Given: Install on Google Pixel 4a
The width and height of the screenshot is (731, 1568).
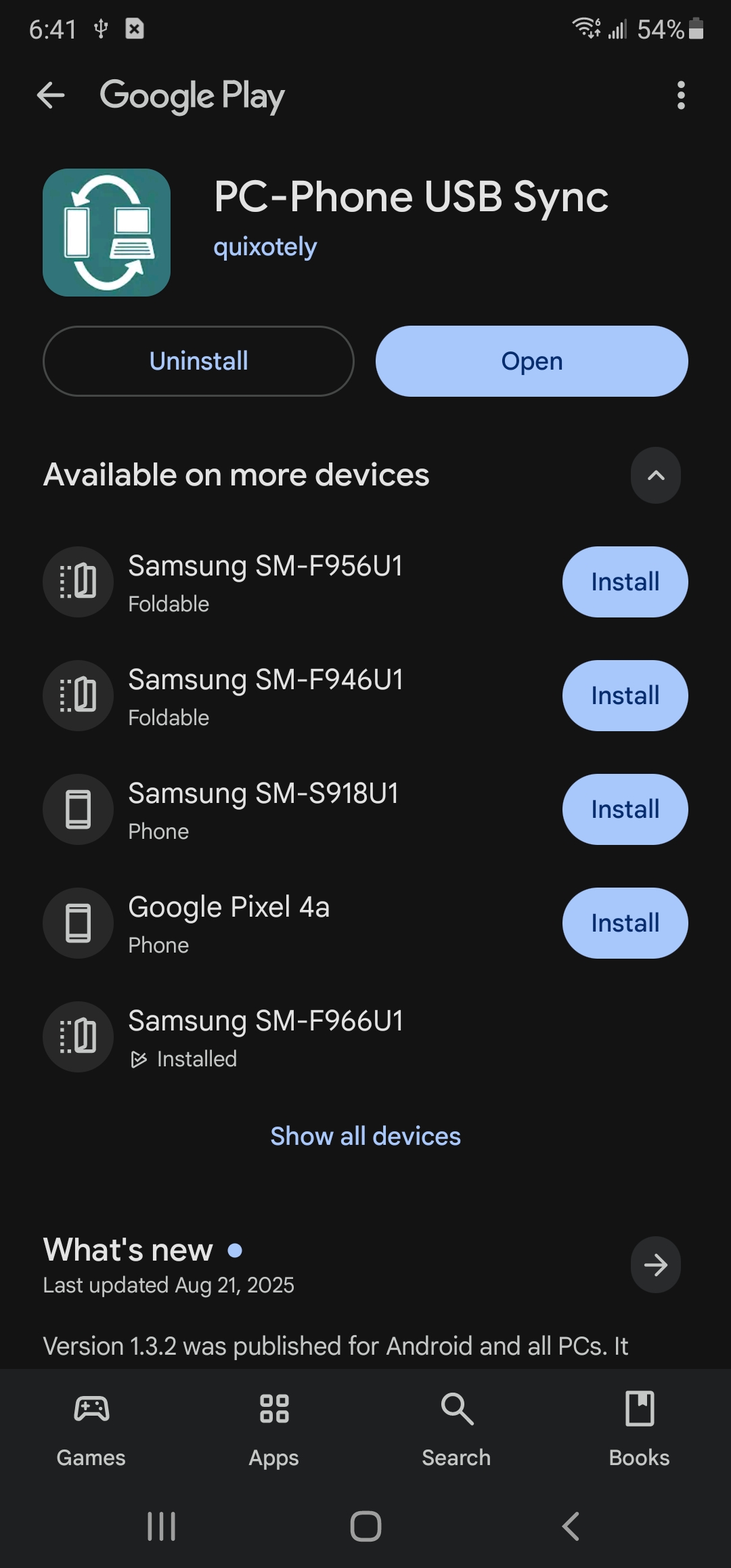Looking at the screenshot, I should coord(625,923).
